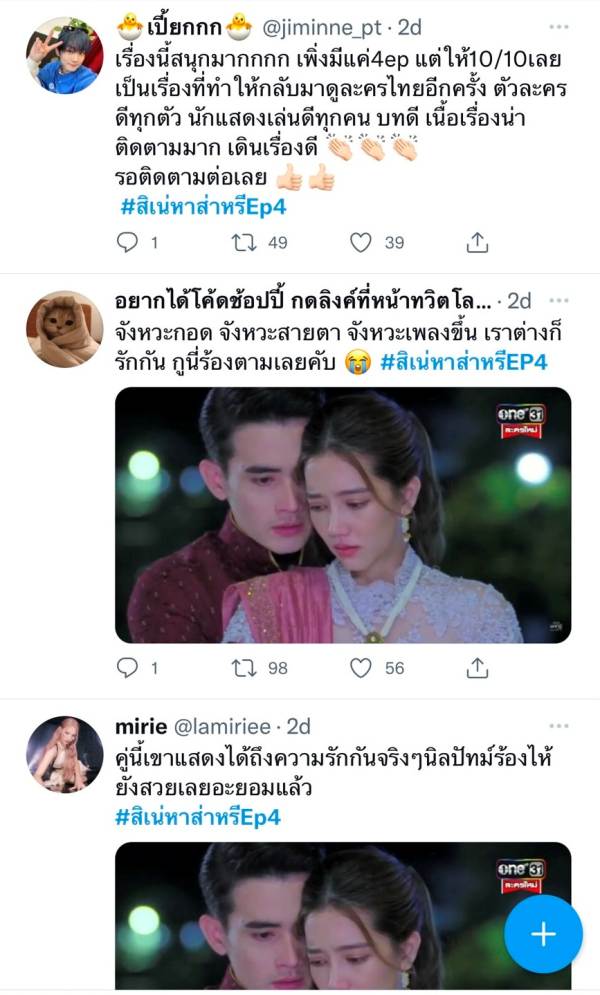Open the cat avatar profile of second tweet
Screen dimensions: 600x995
pos(64,329)
